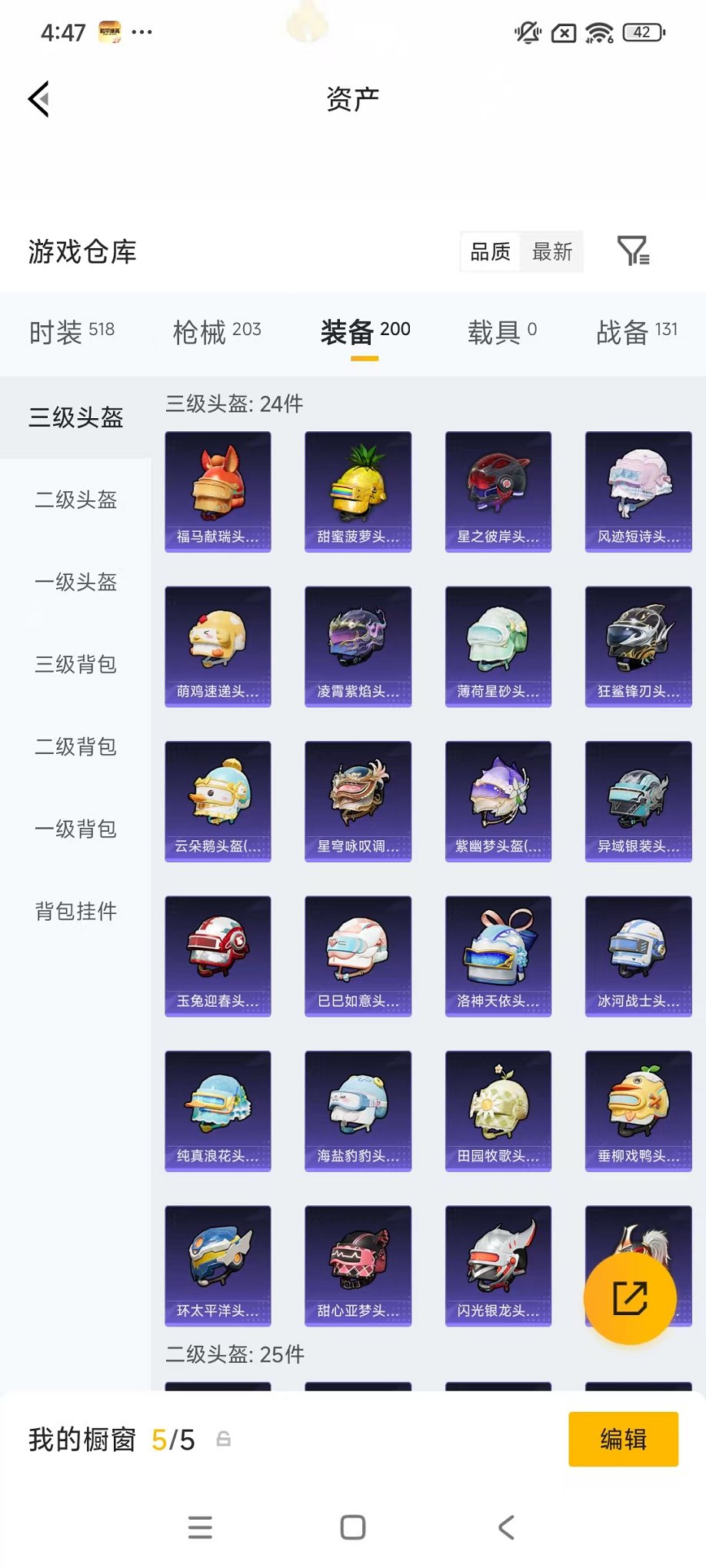Tap the home button in system navigation bar
Screen dimensions: 706x1568
point(352,1526)
